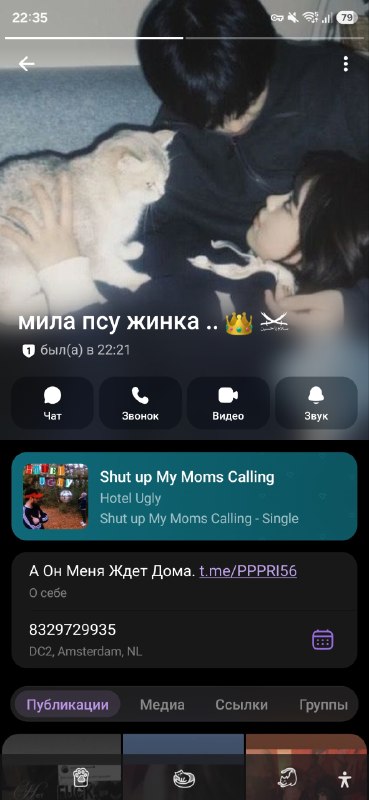Tap the calendar icon beside the ID number
Viewport: 369px width, 800px height.
323,639
